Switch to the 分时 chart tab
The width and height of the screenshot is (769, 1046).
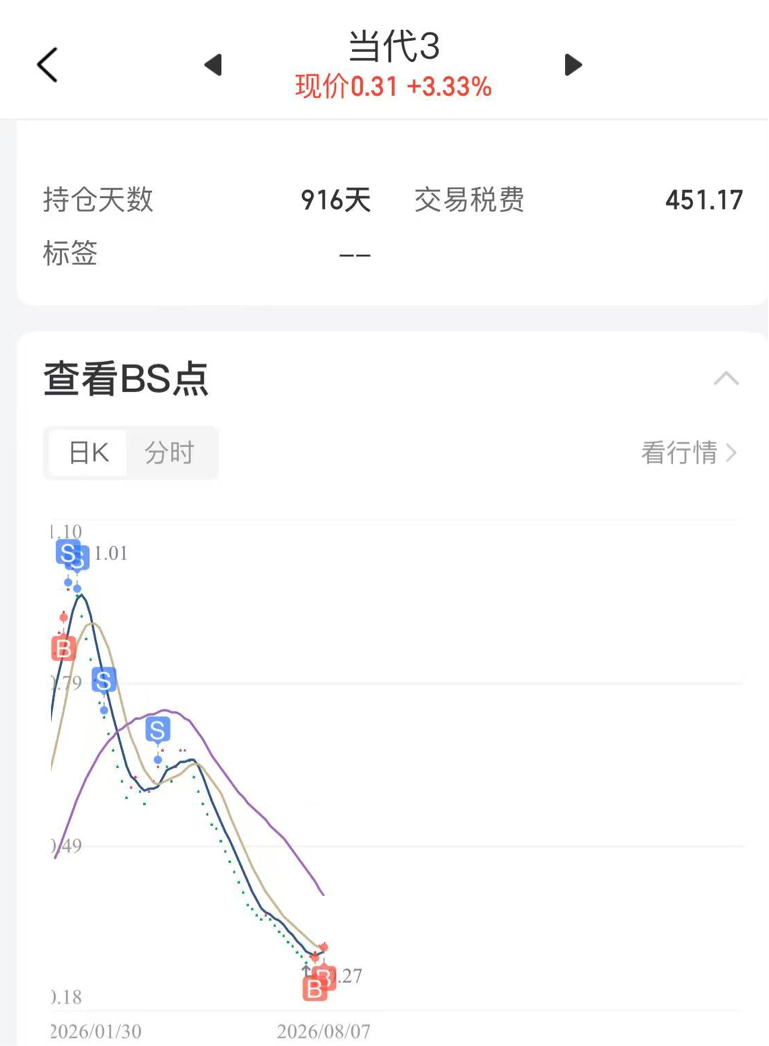pos(169,453)
